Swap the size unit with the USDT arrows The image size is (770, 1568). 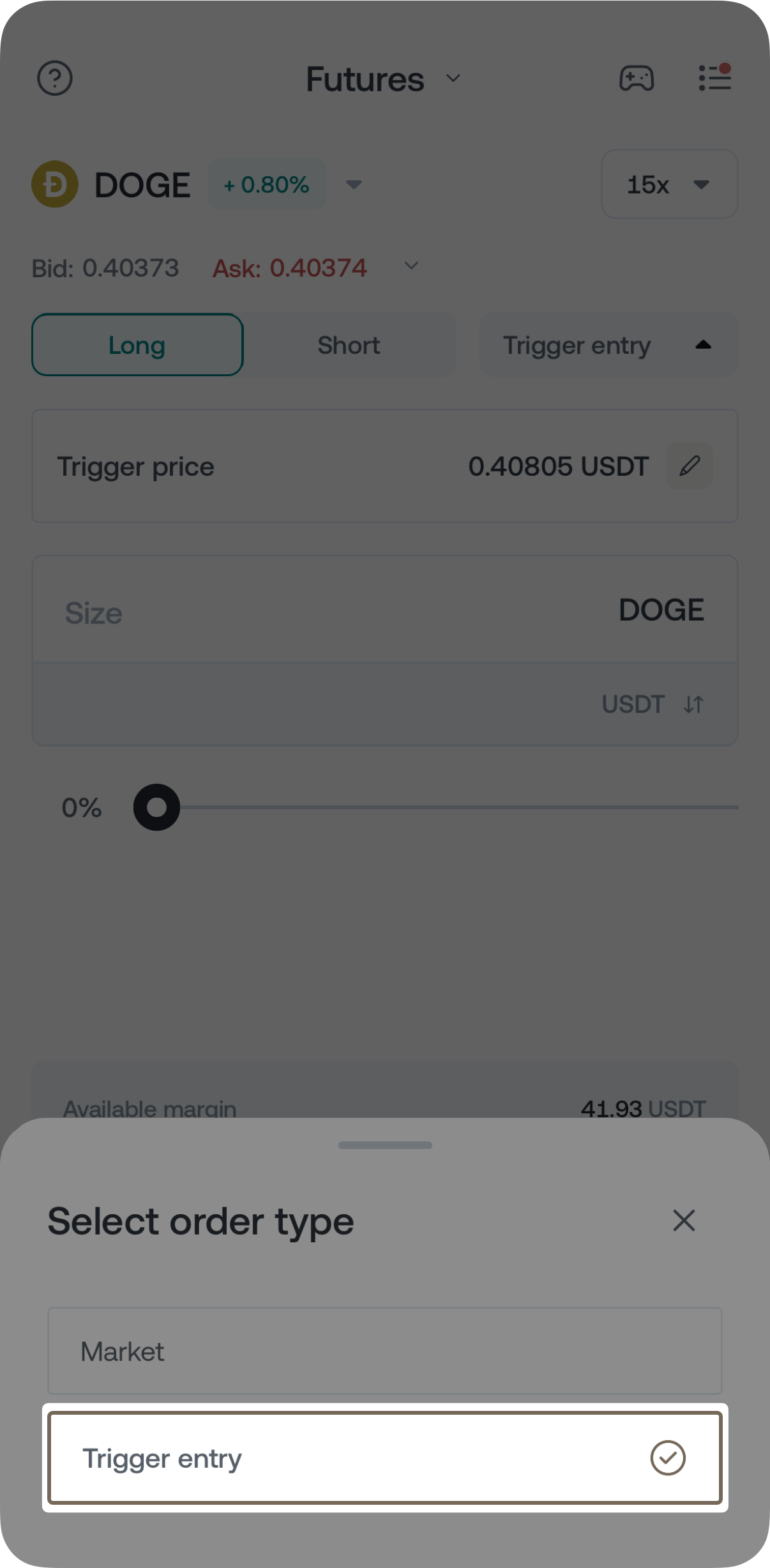tap(693, 704)
